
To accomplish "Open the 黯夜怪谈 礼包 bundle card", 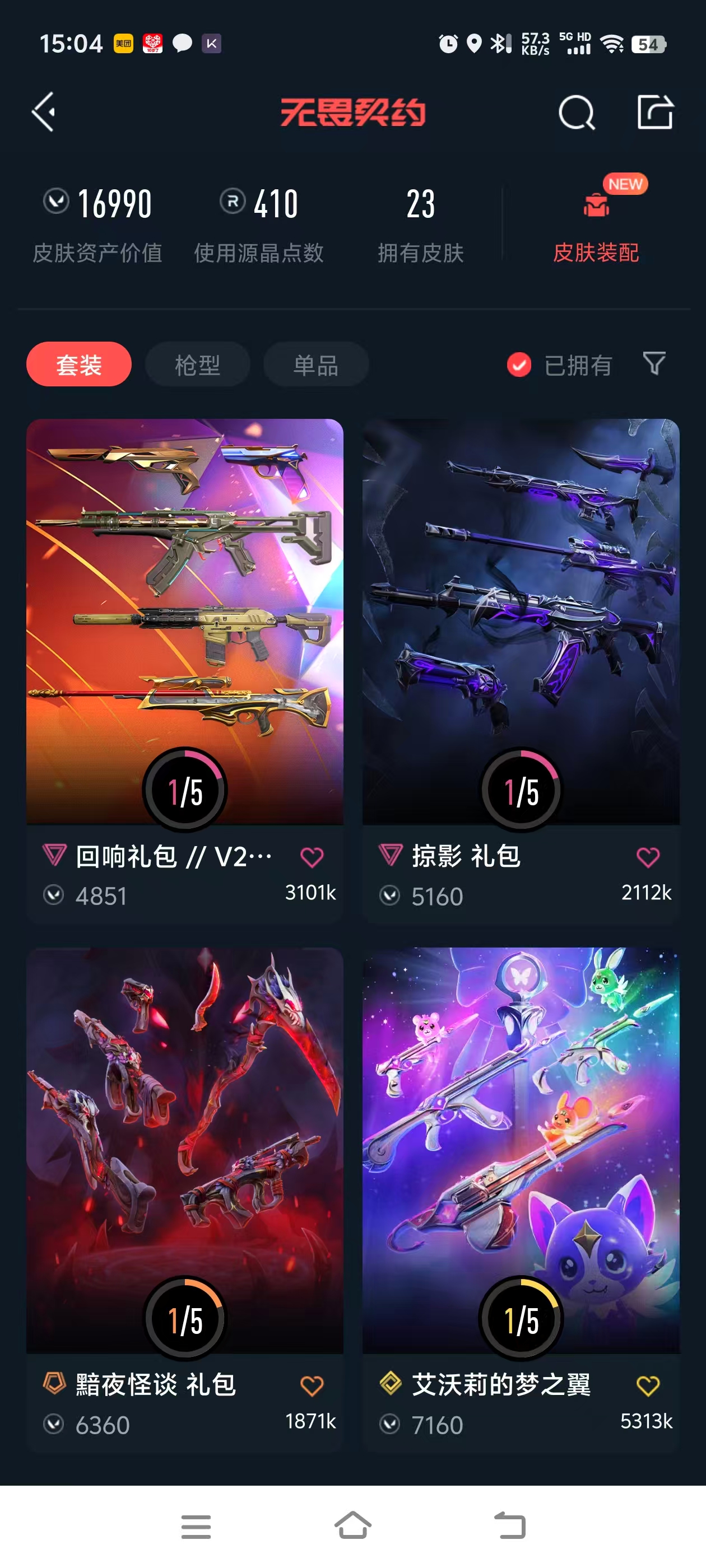I will tap(184, 1199).
